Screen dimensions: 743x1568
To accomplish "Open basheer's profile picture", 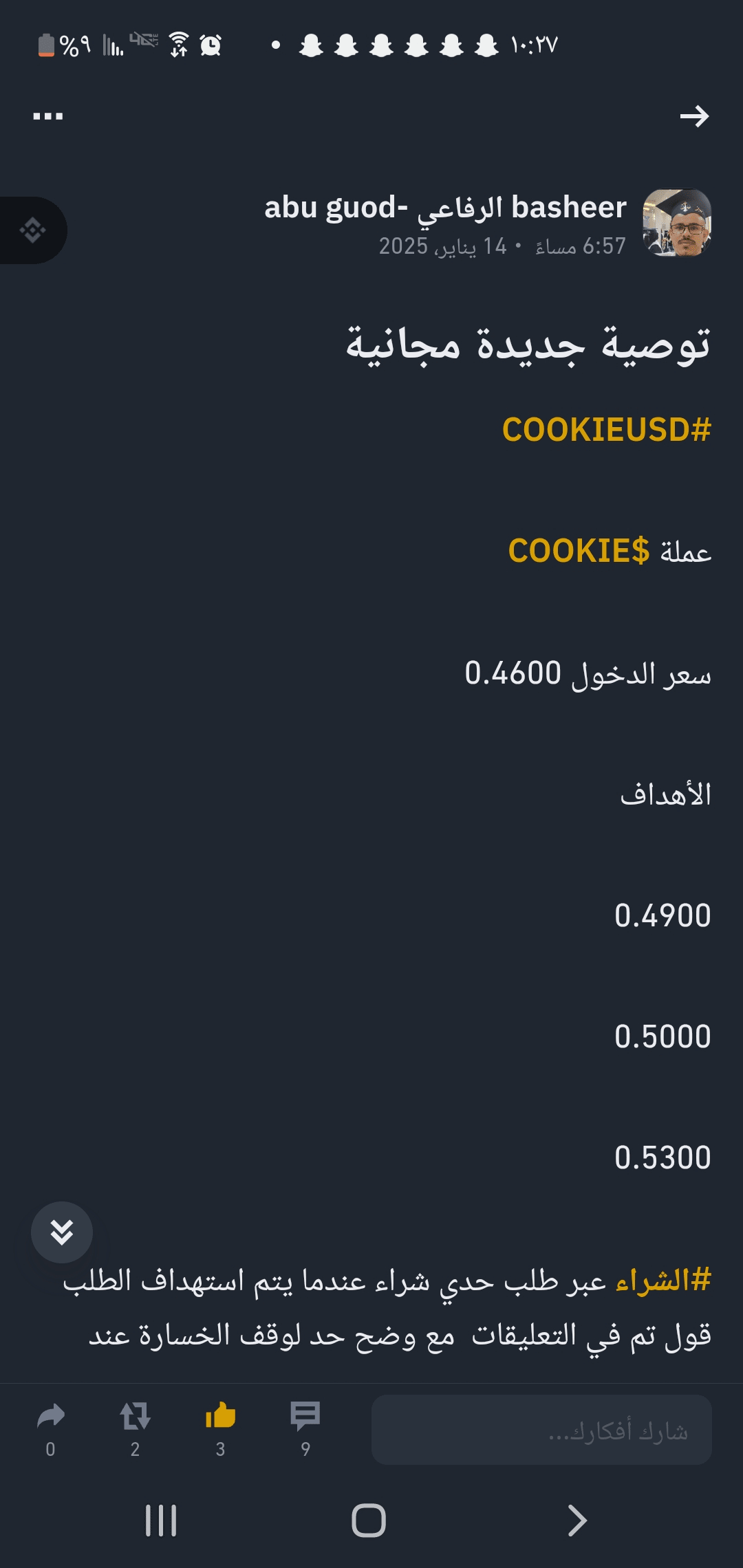I will coord(677,223).
